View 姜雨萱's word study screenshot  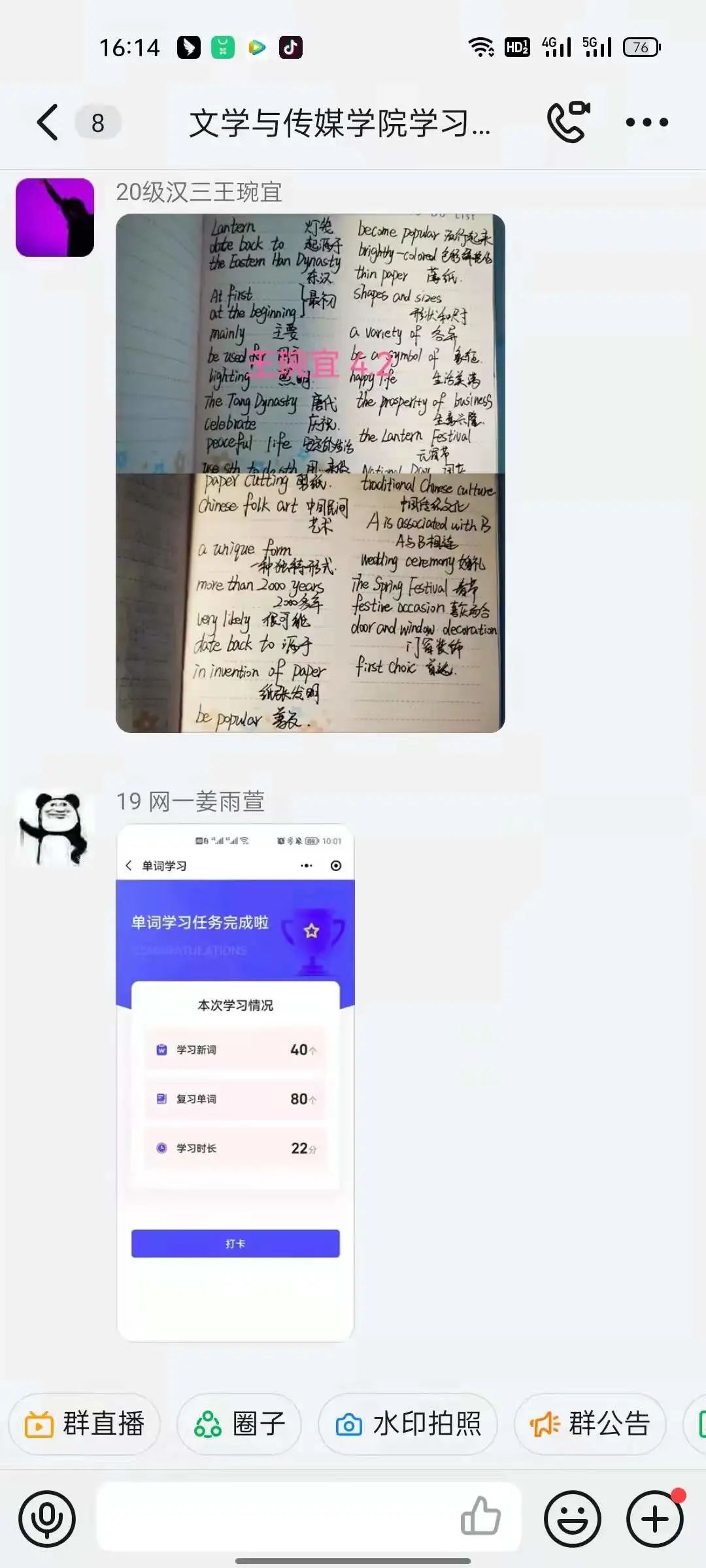[x=235, y=1083]
